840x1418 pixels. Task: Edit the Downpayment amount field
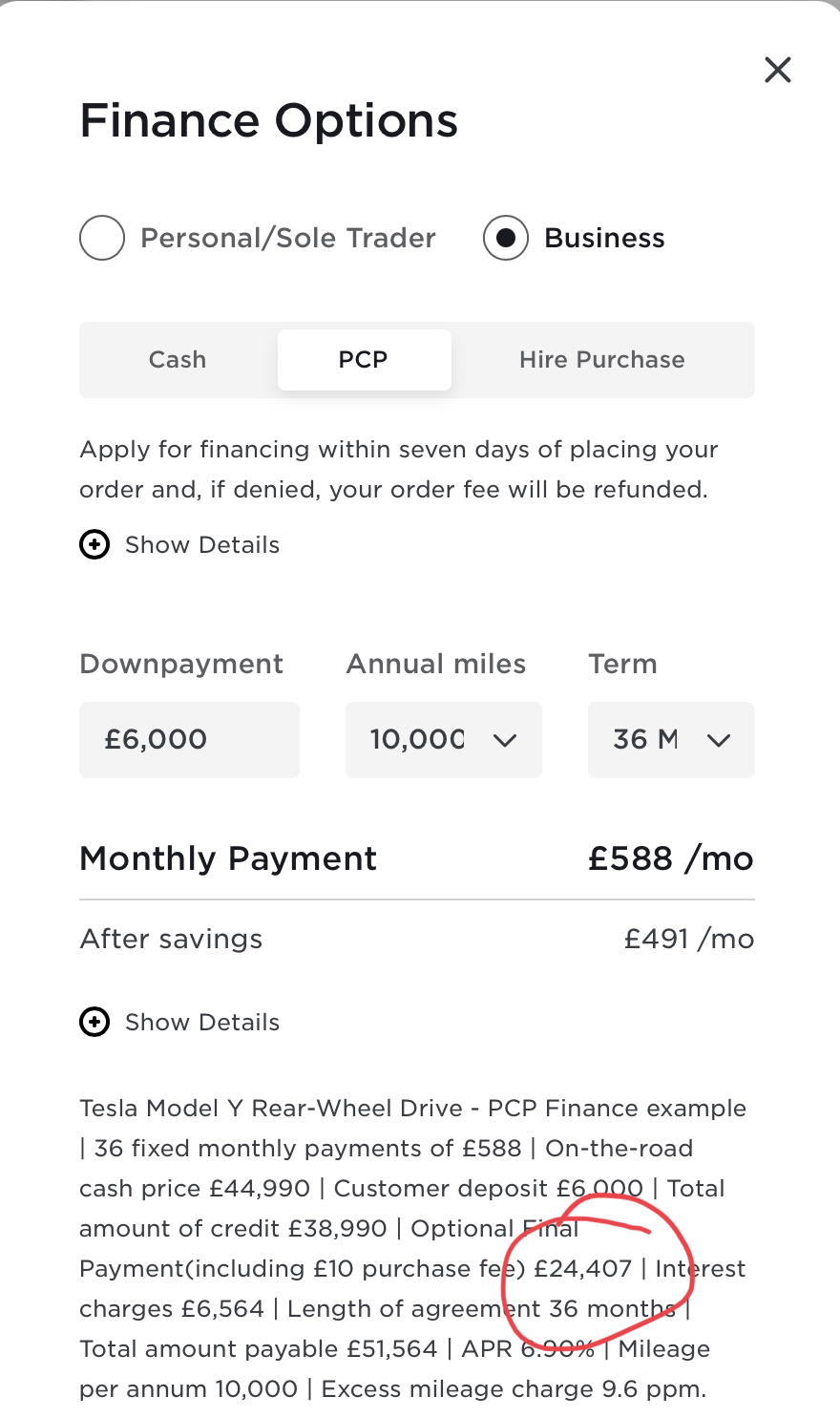coord(189,740)
